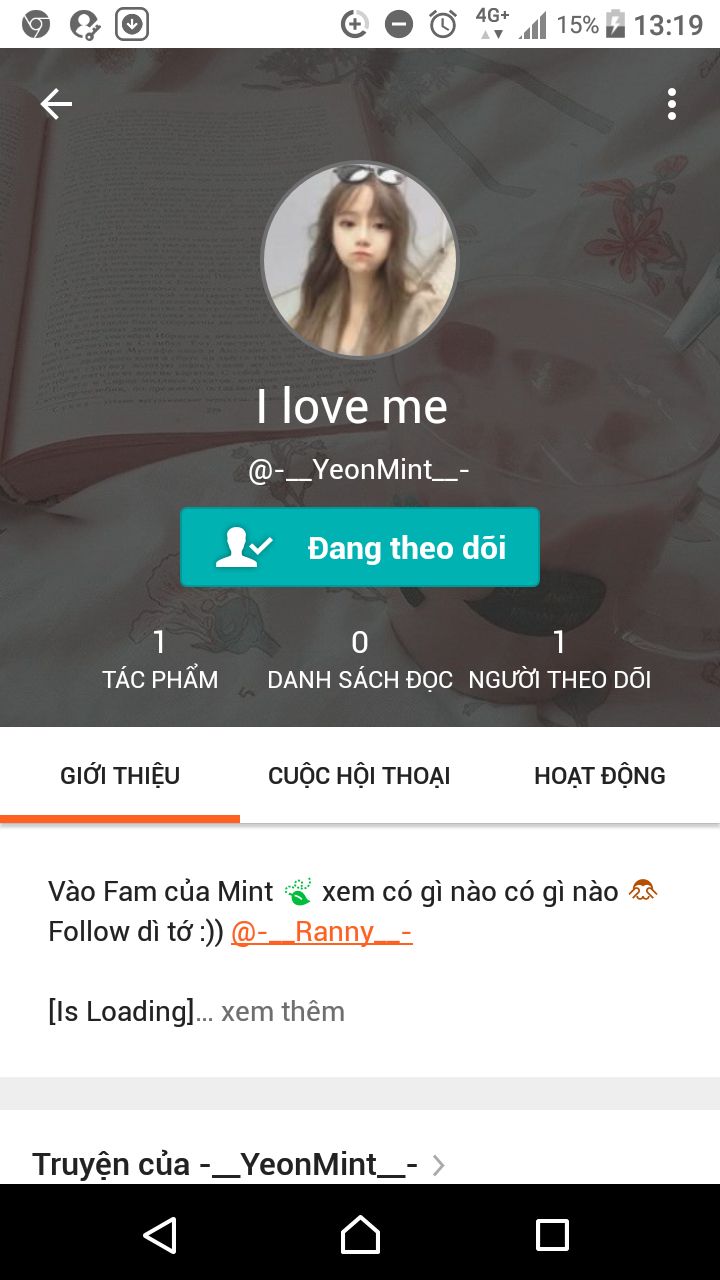
Task: Open Truyện của -__YeonMint__- stories list
Action: 238,1164
